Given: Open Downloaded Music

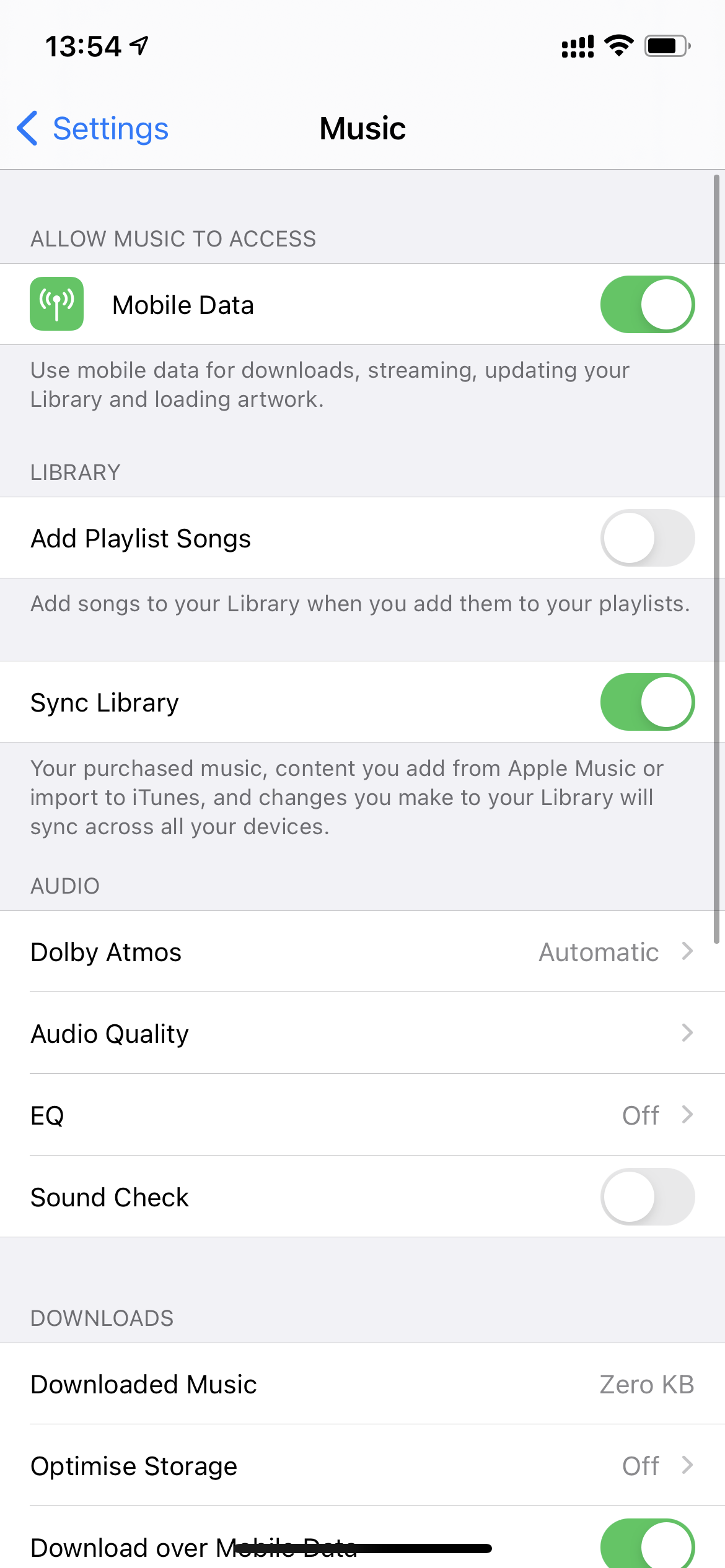Looking at the screenshot, I should point(362,1384).
